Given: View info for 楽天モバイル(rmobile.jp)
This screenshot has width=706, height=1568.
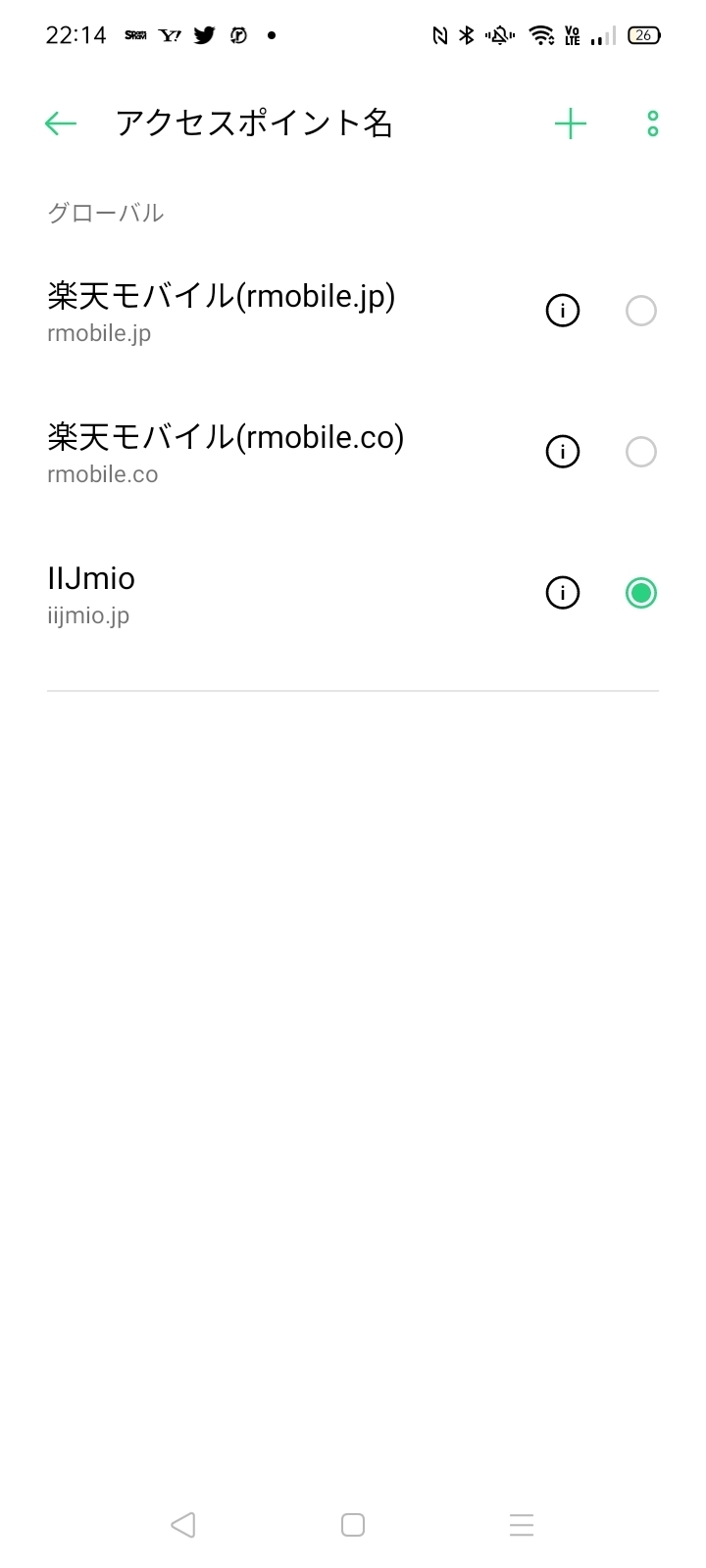Looking at the screenshot, I should pos(563,312).
